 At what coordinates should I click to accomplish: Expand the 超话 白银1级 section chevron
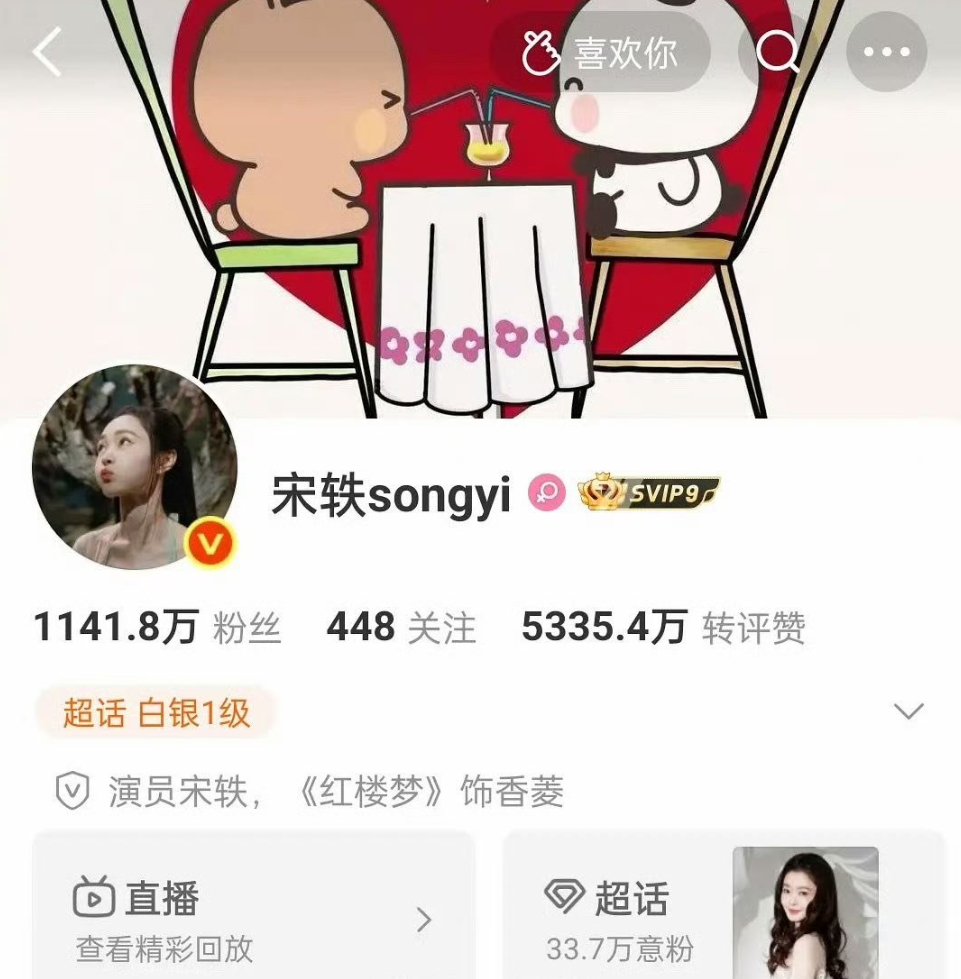click(x=907, y=712)
